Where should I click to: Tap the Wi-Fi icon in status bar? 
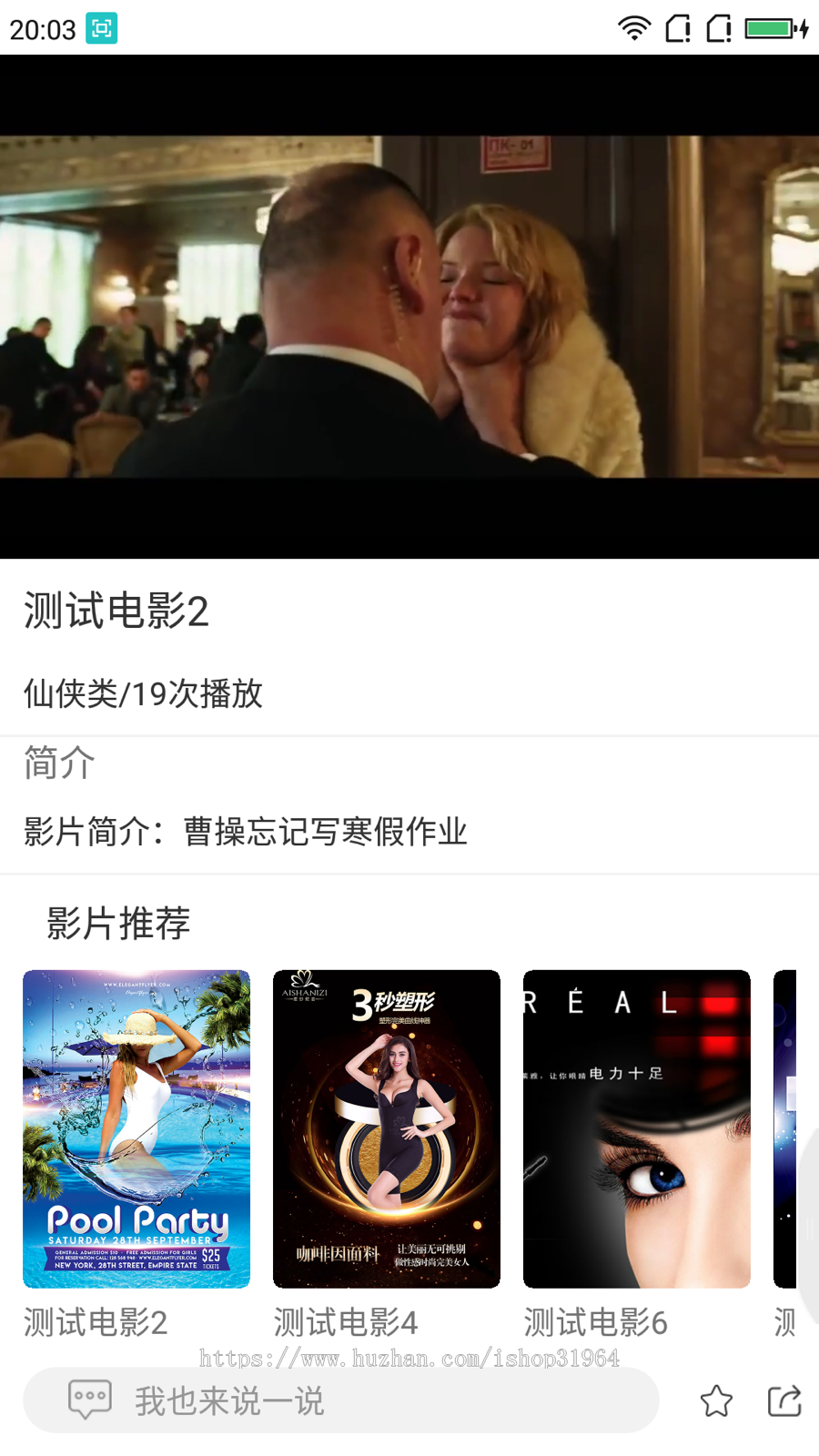click(634, 28)
